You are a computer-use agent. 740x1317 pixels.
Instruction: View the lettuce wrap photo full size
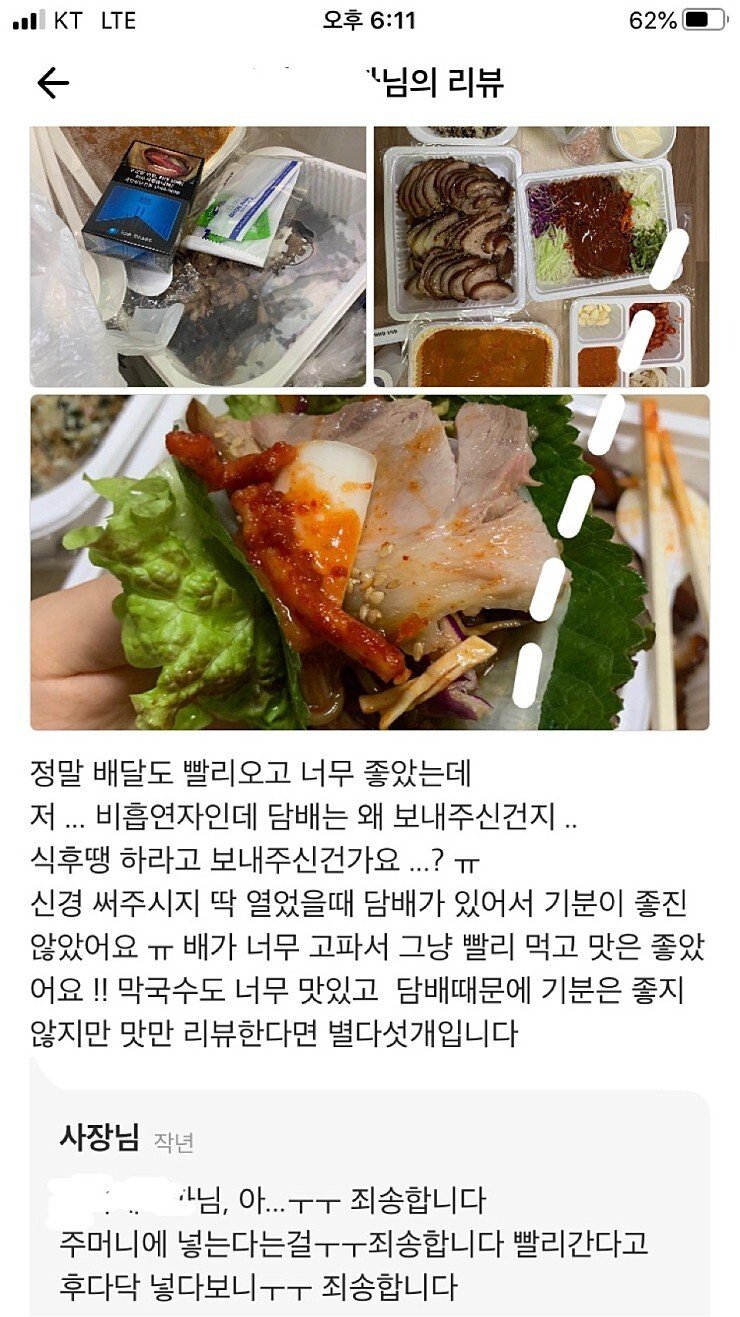pyautogui.click(x=369, y=562)
